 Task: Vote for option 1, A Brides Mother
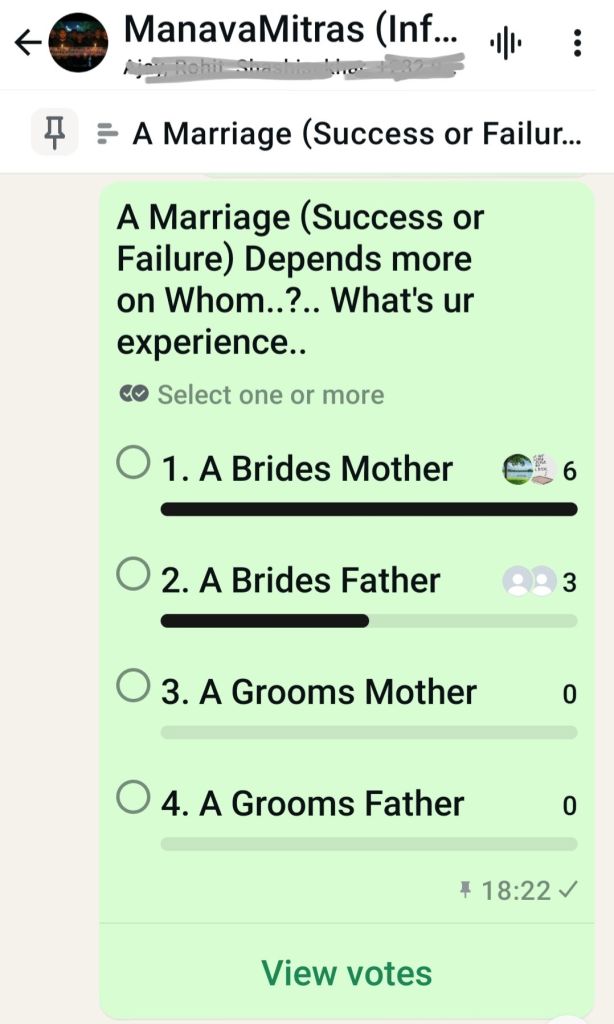click(133, 464)
